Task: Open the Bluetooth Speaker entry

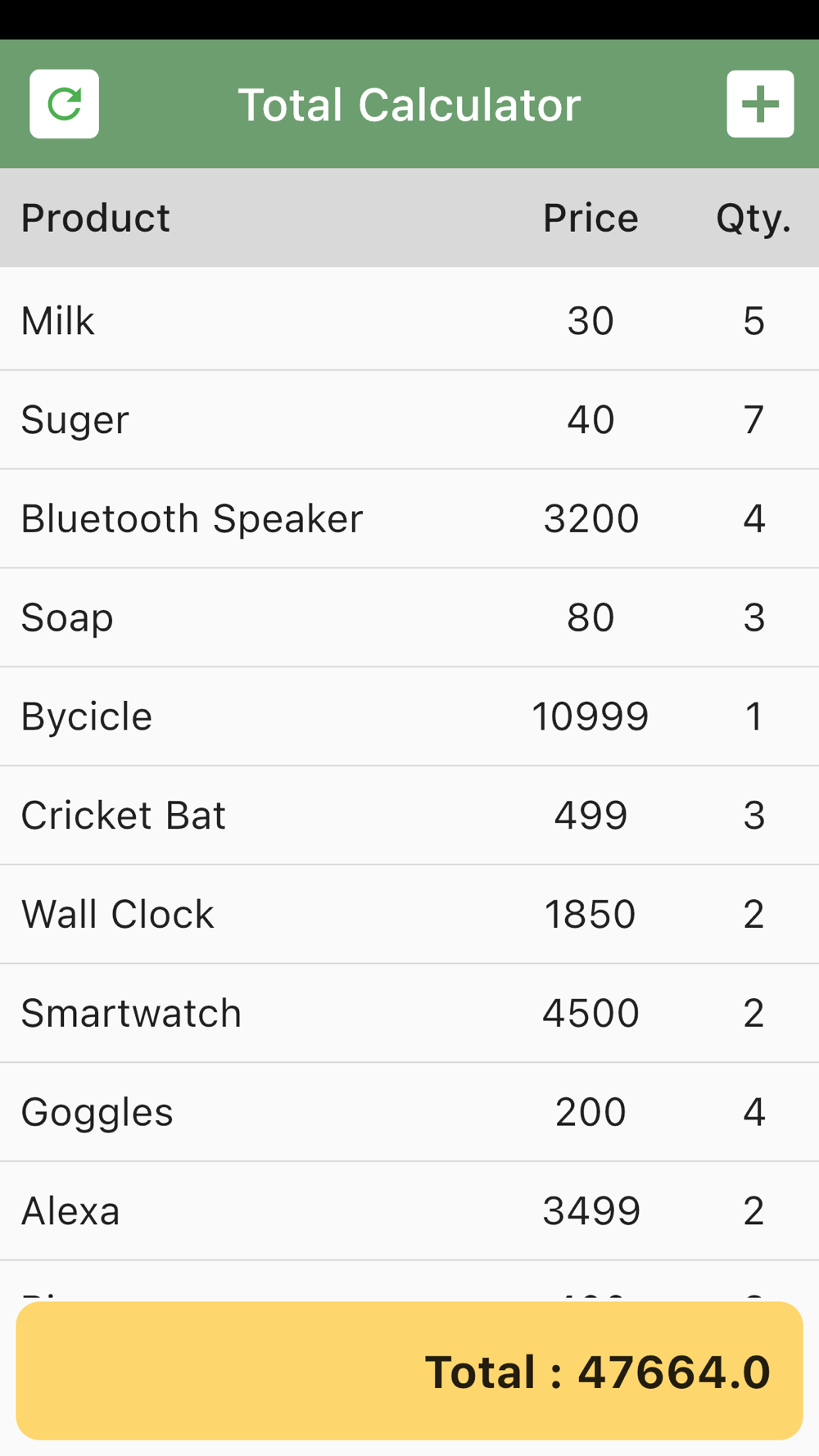Action: coord(409,518)
